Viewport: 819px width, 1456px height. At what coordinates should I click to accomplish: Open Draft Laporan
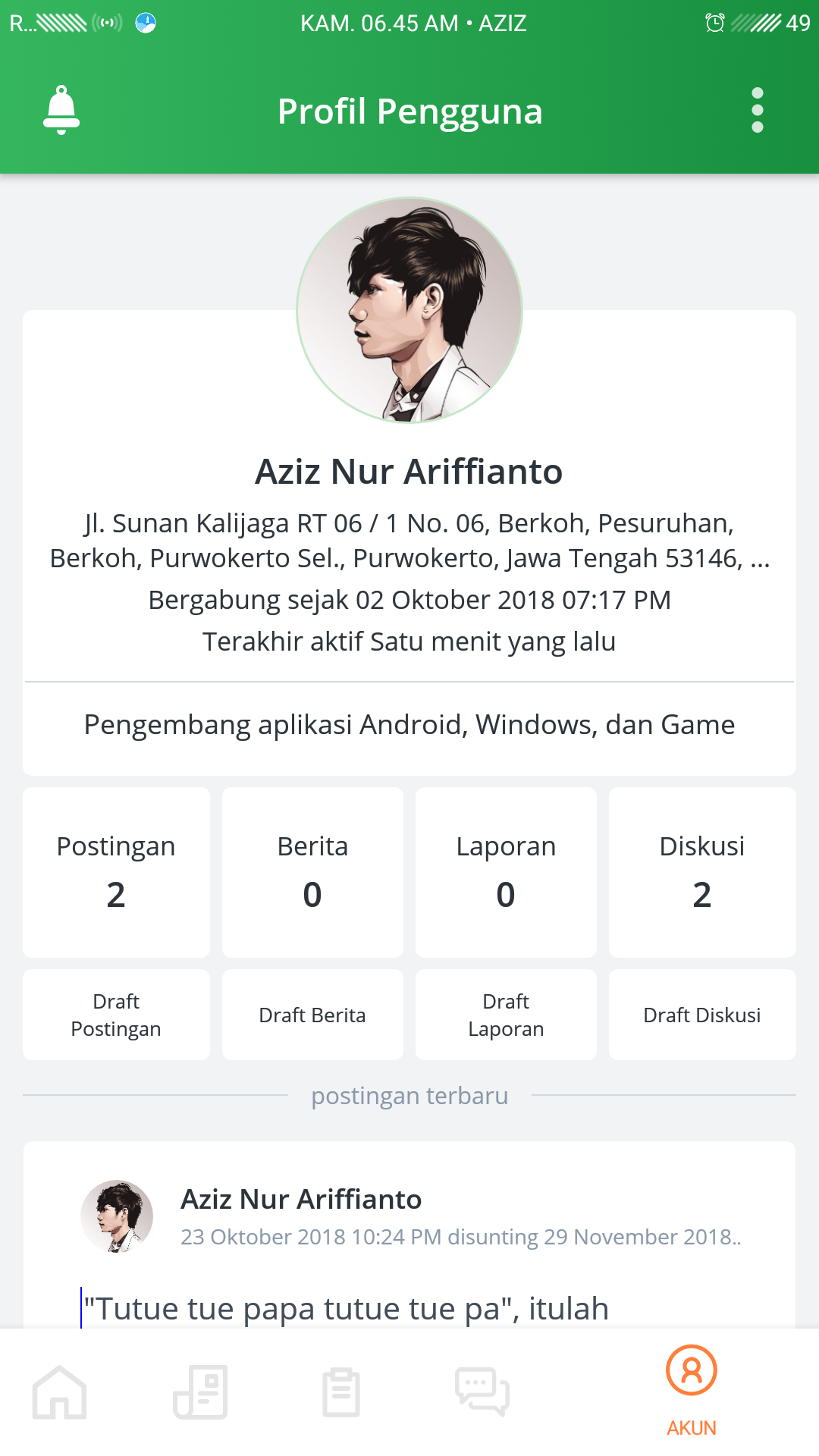pos(506,1015)
